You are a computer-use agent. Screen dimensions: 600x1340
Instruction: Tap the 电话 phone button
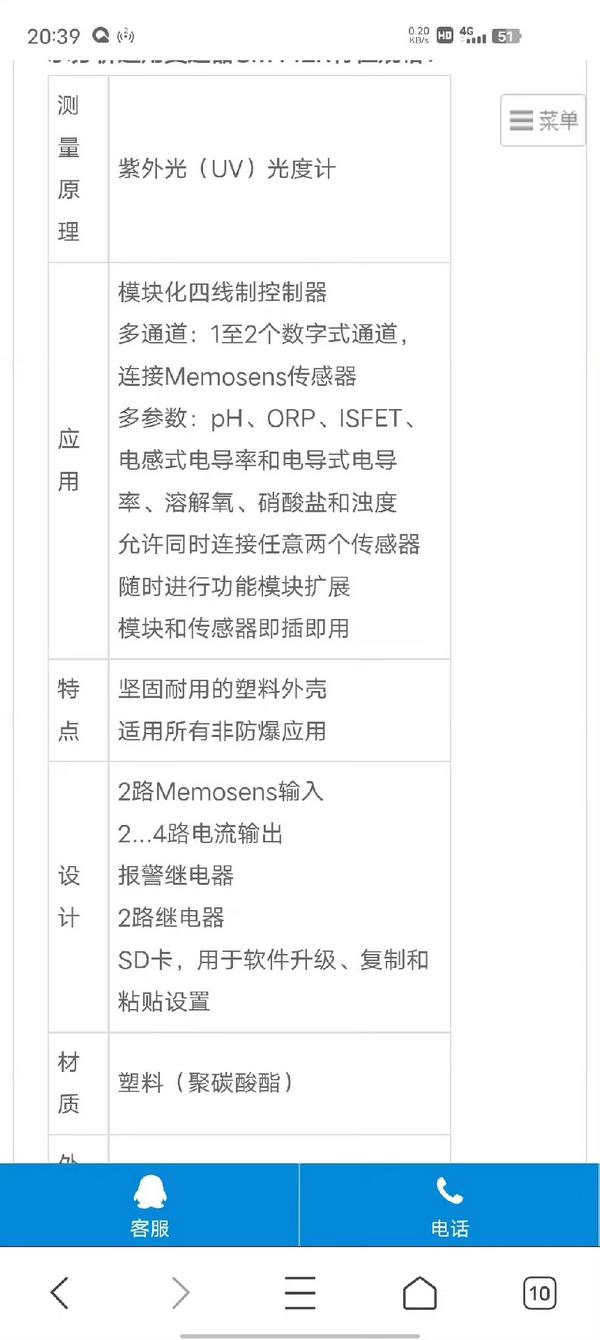[x=450, y=1205]
